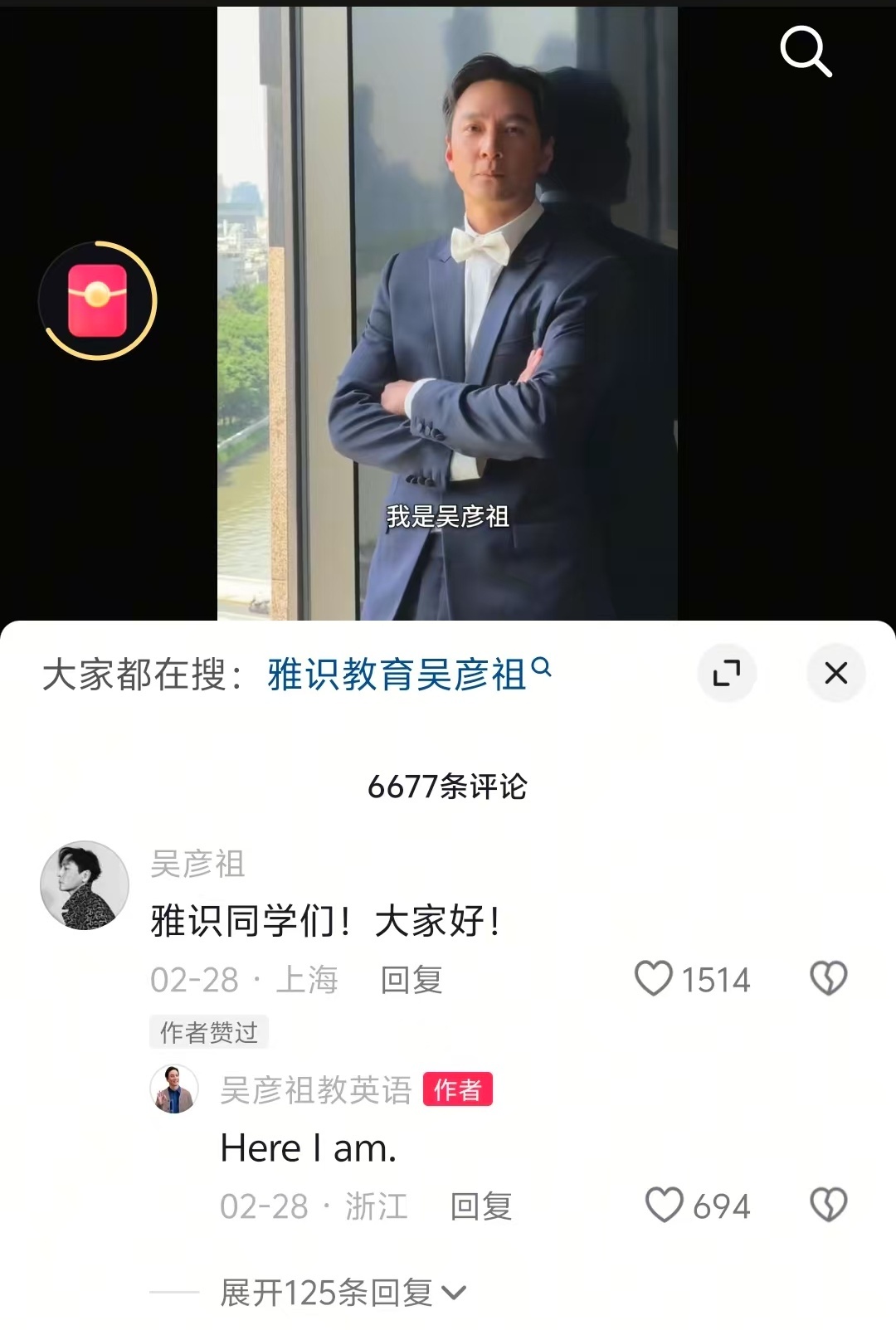Expand the comments panel to full screen

pos(727,673)
